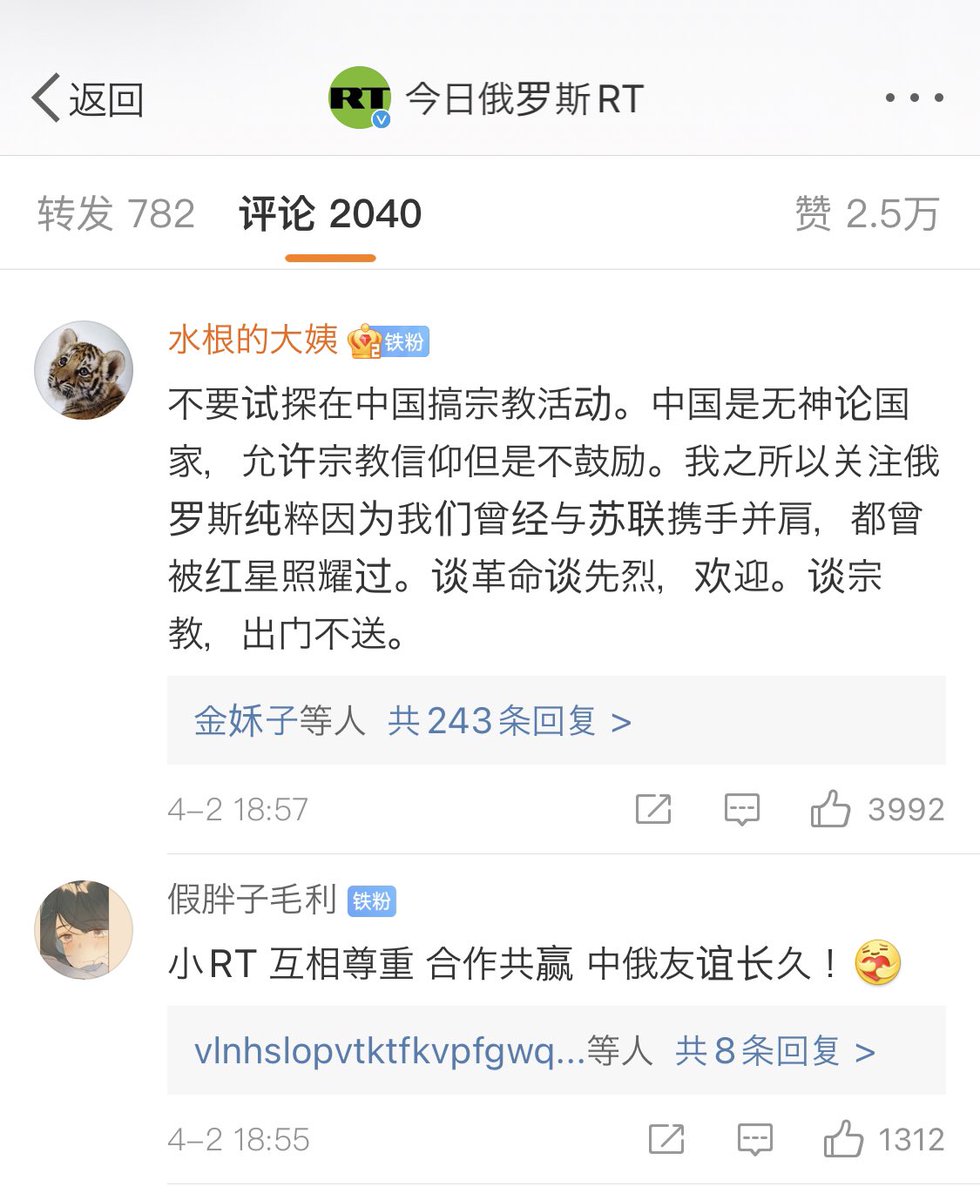This screenshot has height=1200, width=980.
Task: Switch to the 赞 2.5万 tab
Action: pos(867,215)
